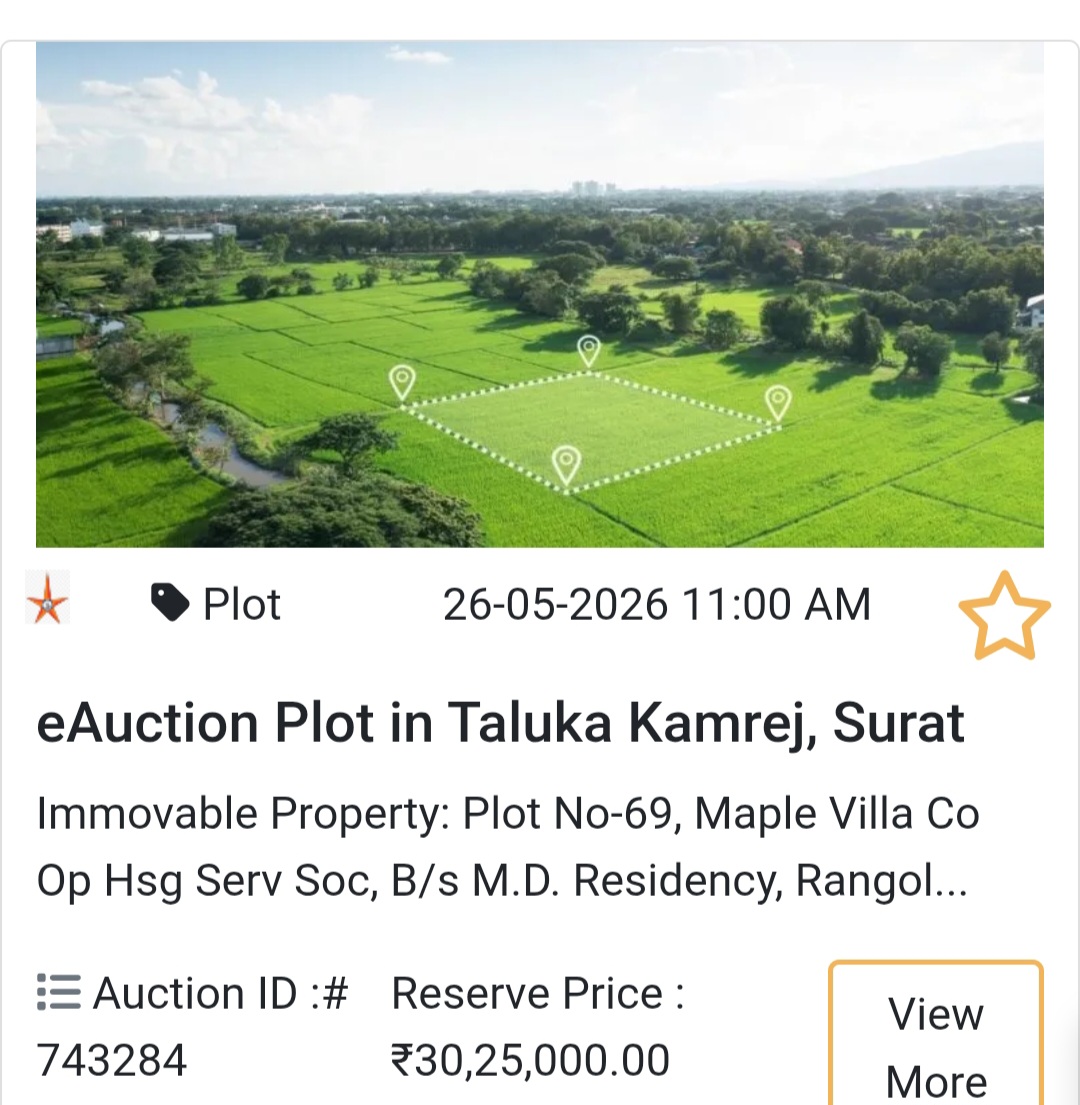Click the black tag icon beside Plot
The image size is (1080, 1105).
(x=168, y=601)
